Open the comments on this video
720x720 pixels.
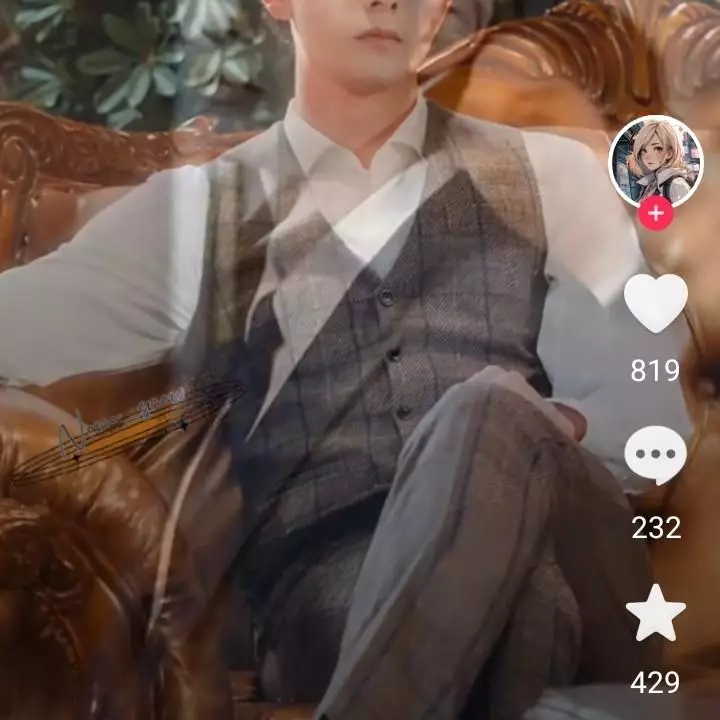click(656, 456)
